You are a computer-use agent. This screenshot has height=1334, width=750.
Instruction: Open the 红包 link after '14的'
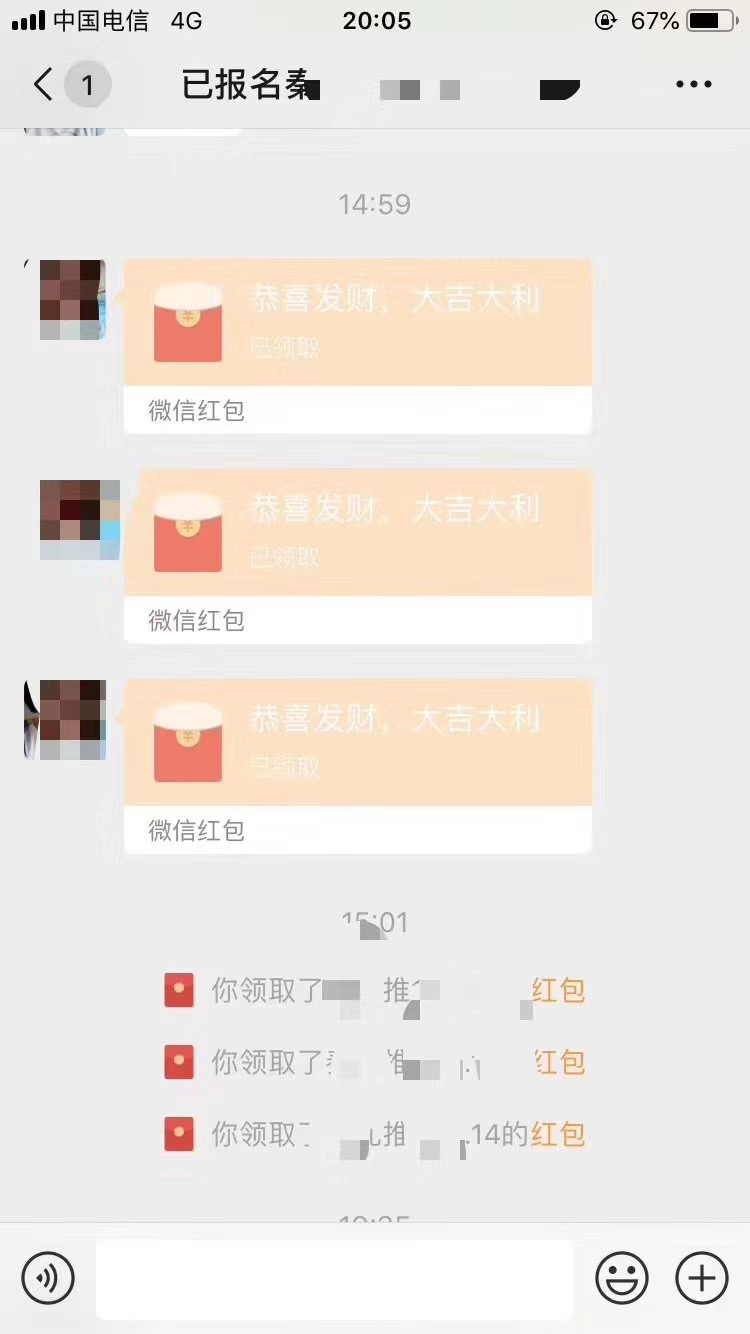(558, 1134)
